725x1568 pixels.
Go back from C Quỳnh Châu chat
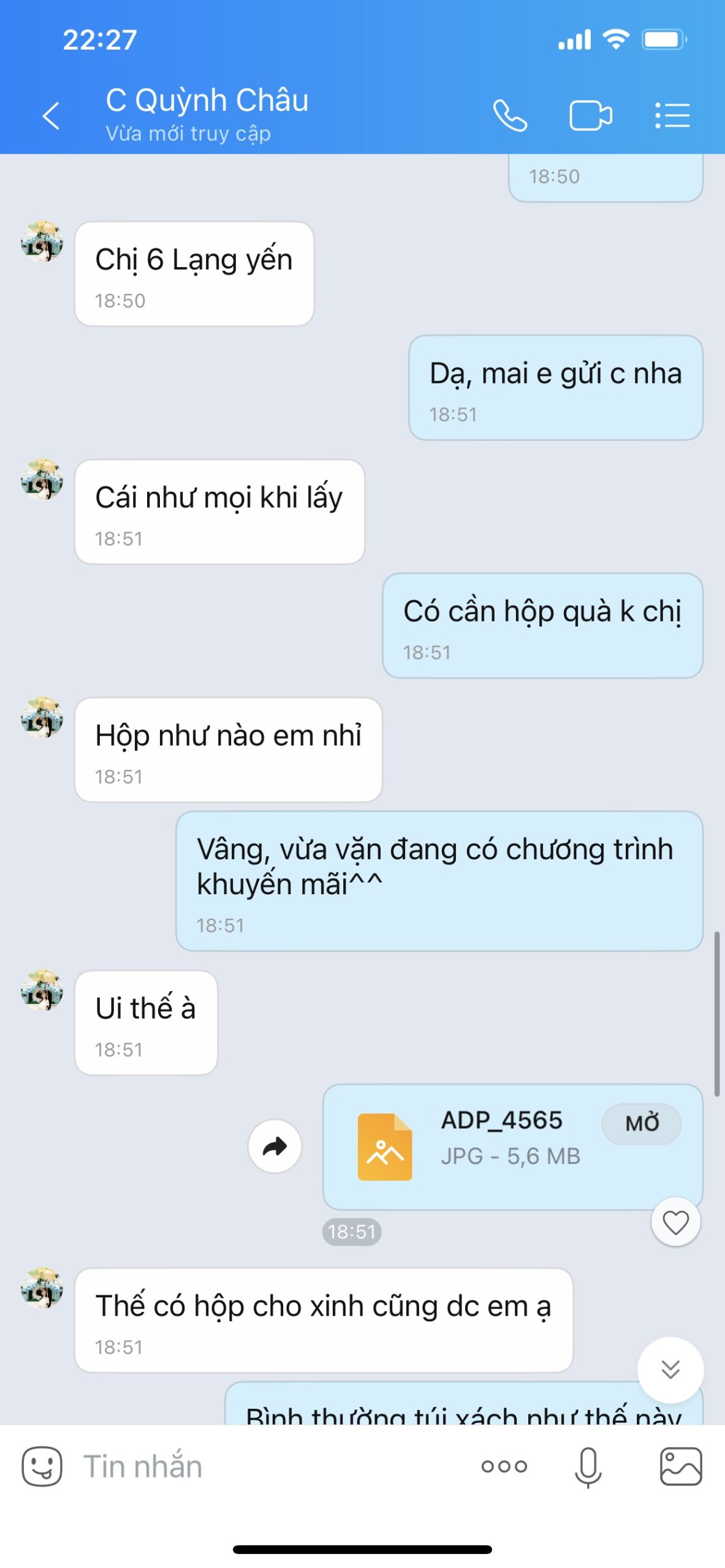pyautogui.click(x=51, y=115)
